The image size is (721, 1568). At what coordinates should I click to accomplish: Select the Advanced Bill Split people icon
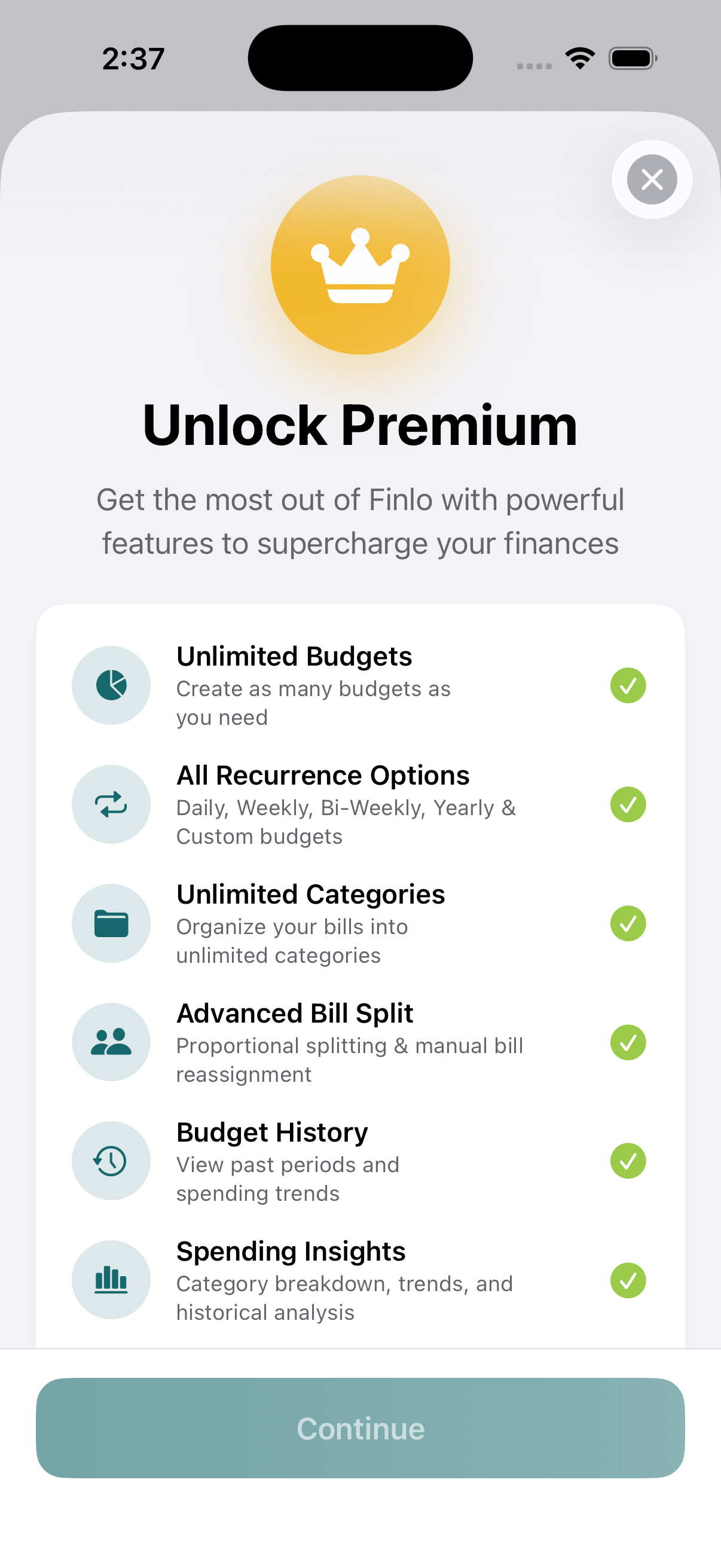tap(111, 1043)
